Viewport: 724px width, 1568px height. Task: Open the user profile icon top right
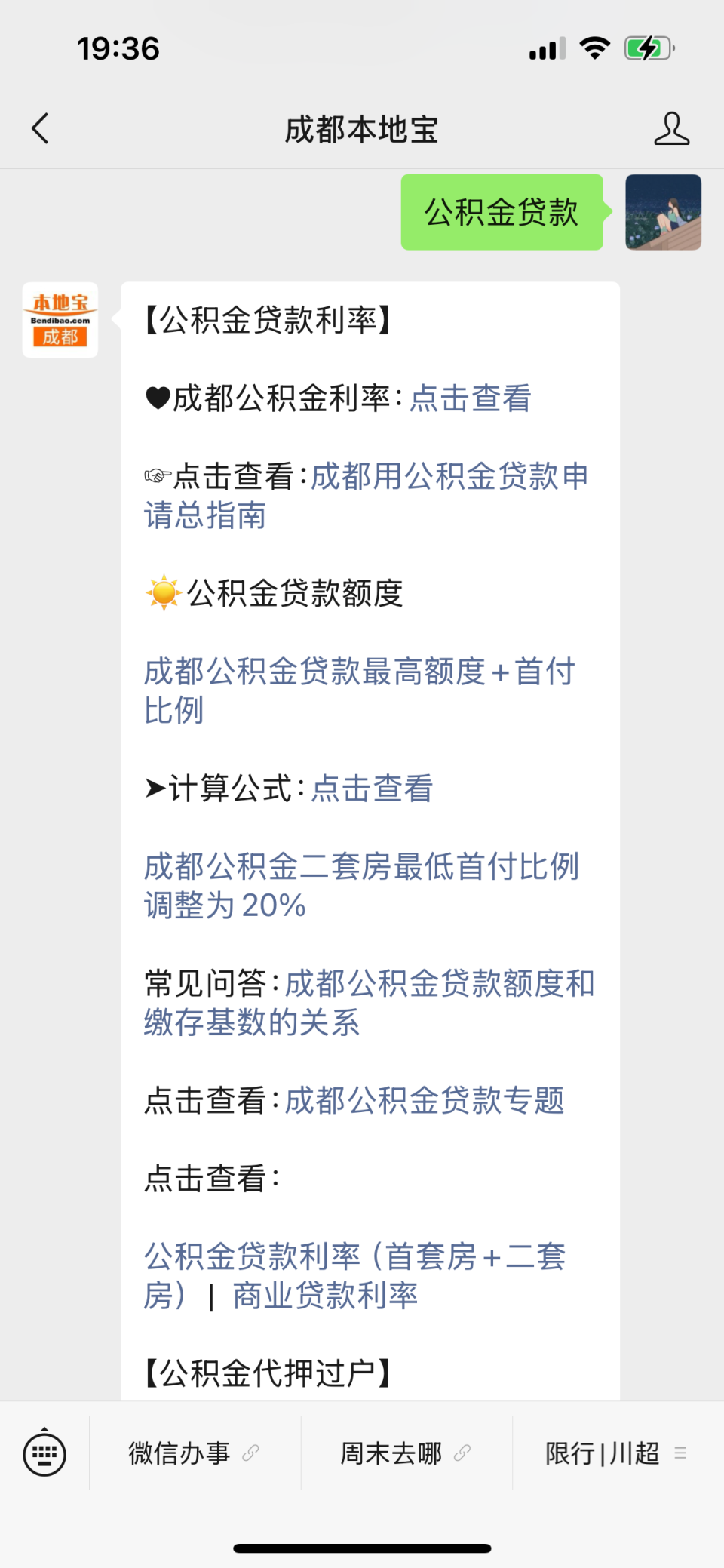point(673,128)
